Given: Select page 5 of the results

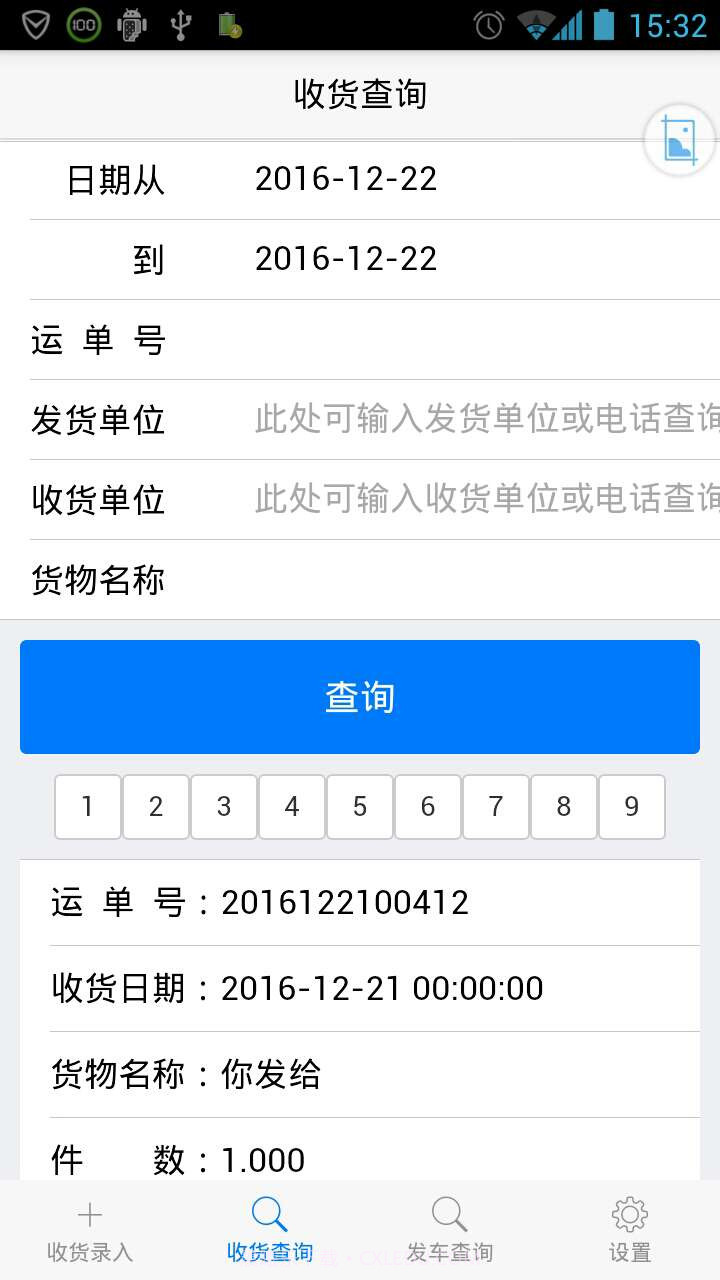Looking at the screenshot, I should [359, 806].
